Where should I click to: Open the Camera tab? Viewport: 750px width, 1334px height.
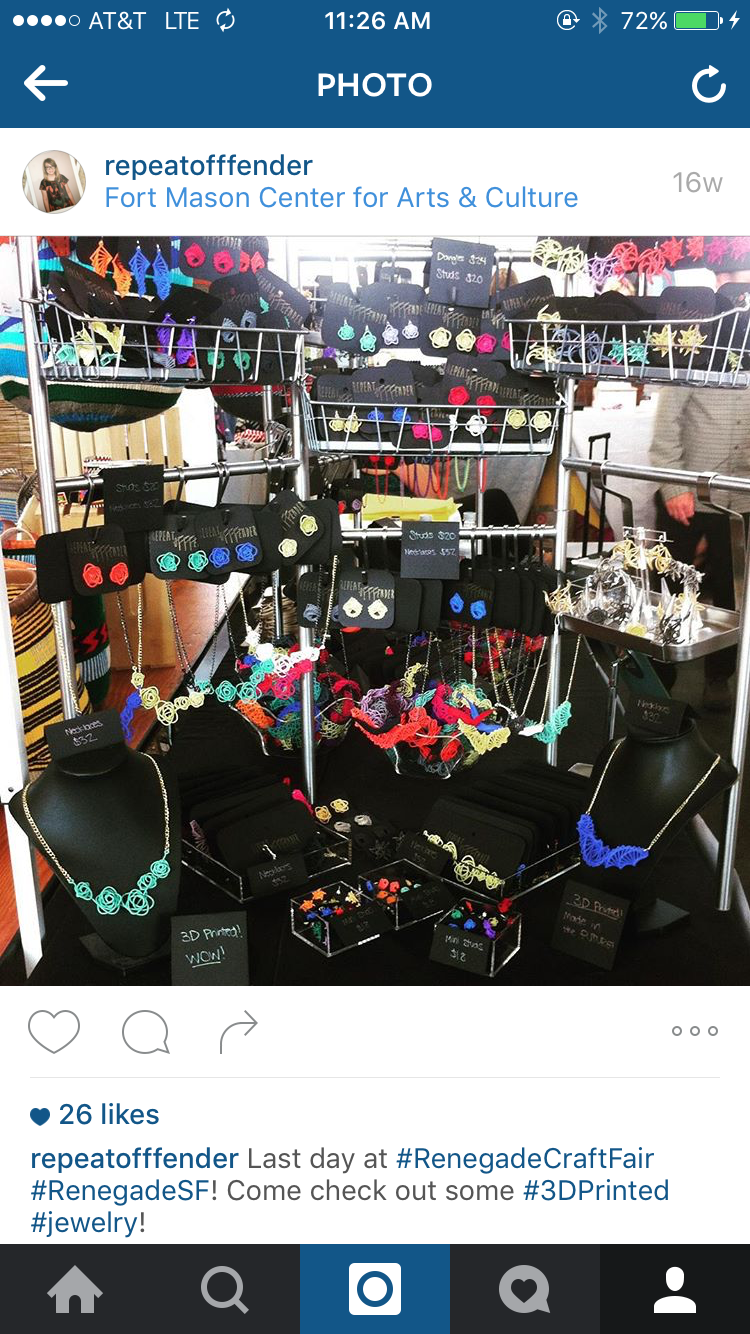coord(375,1289)
